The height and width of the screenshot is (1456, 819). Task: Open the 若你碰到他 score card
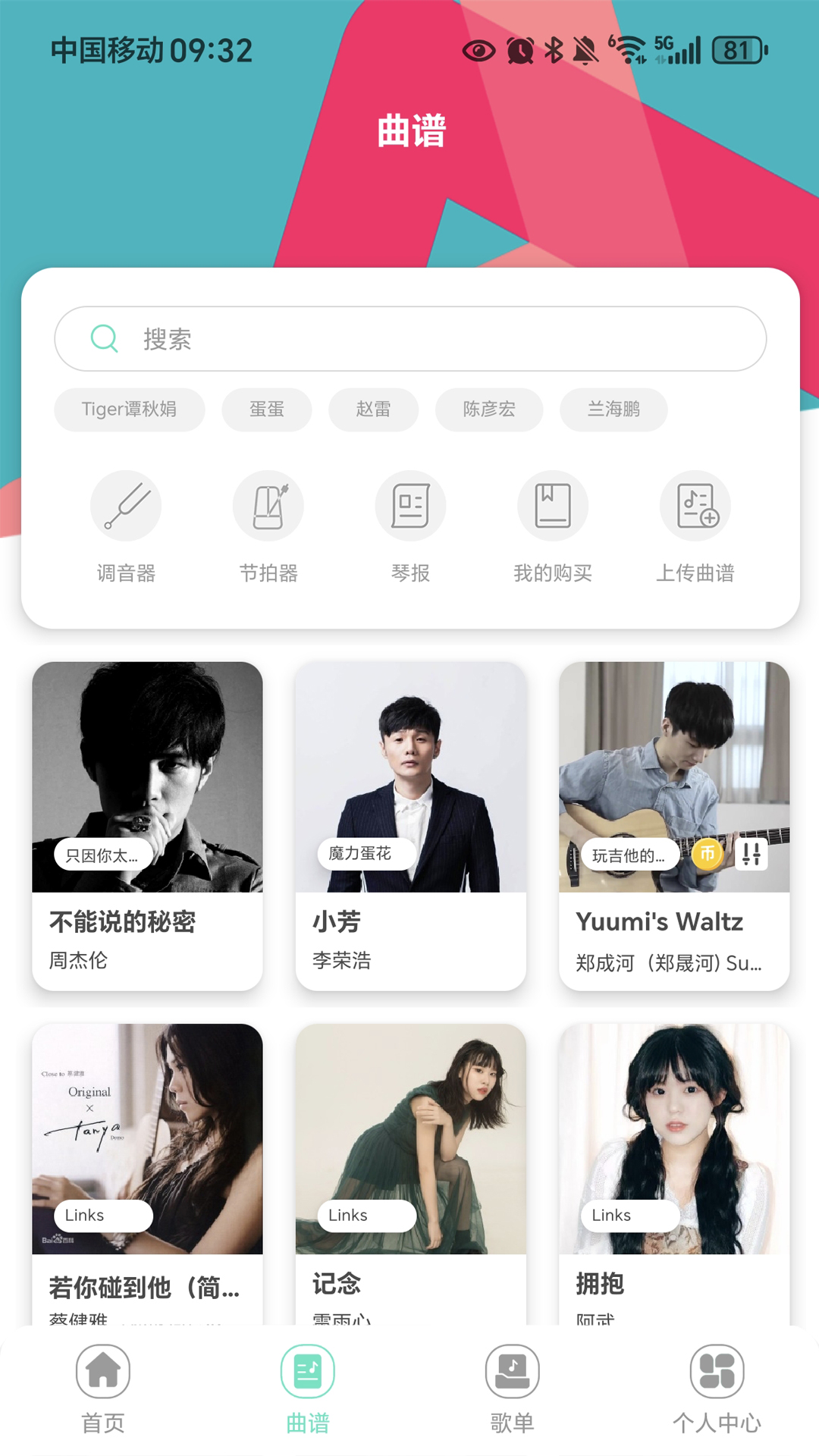pyautogui.click(x=147, y=1174)
